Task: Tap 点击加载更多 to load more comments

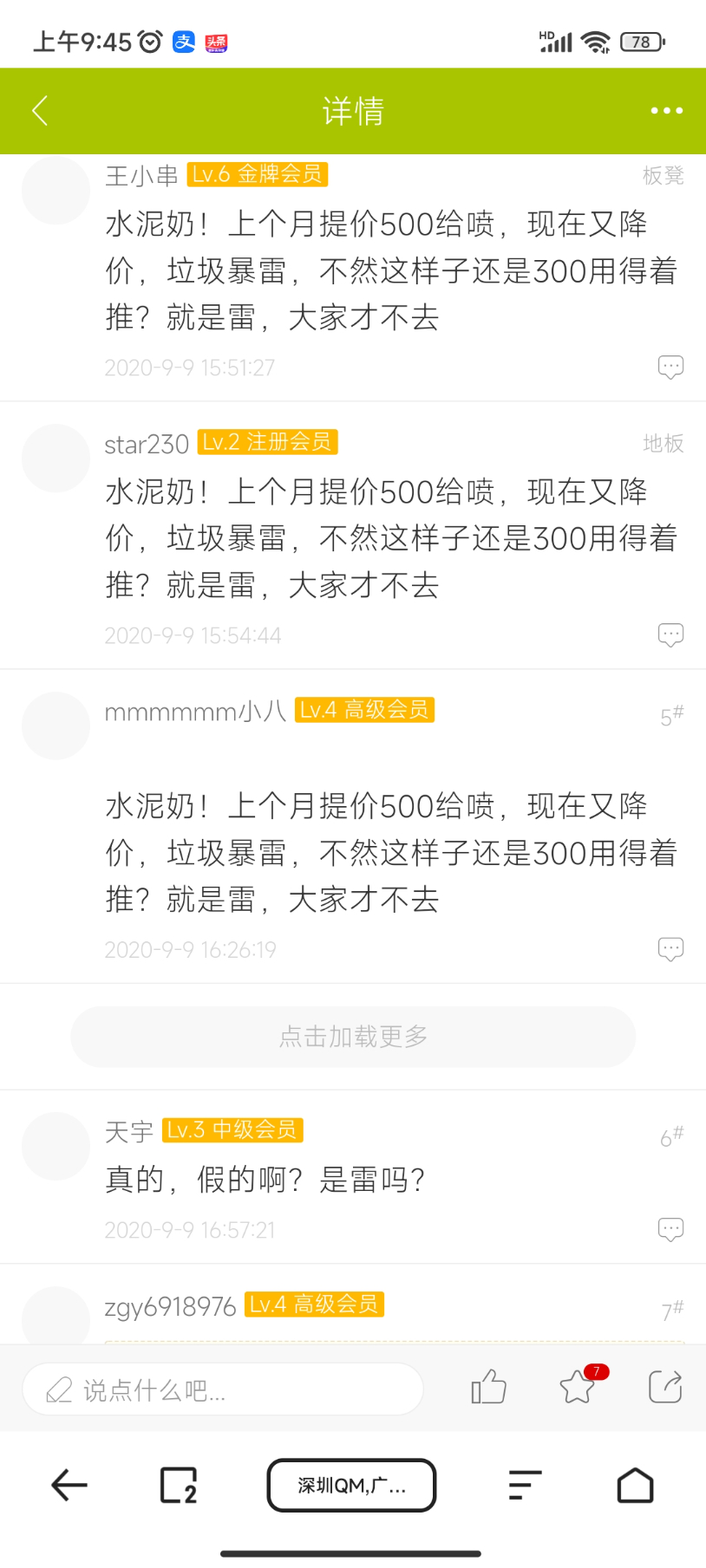Action: (352, 1036)
